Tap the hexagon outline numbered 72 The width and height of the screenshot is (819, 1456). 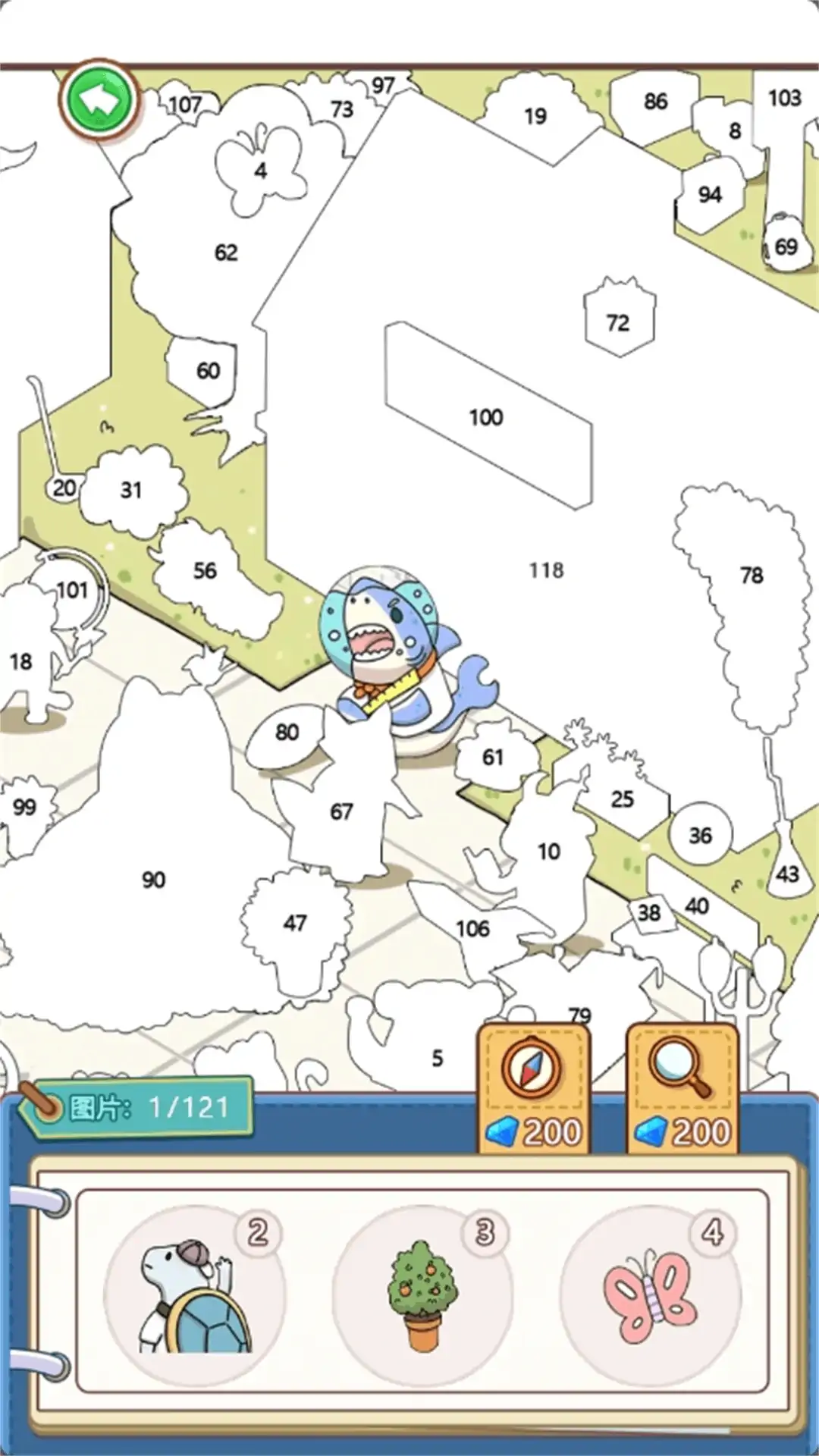[619, 322]
